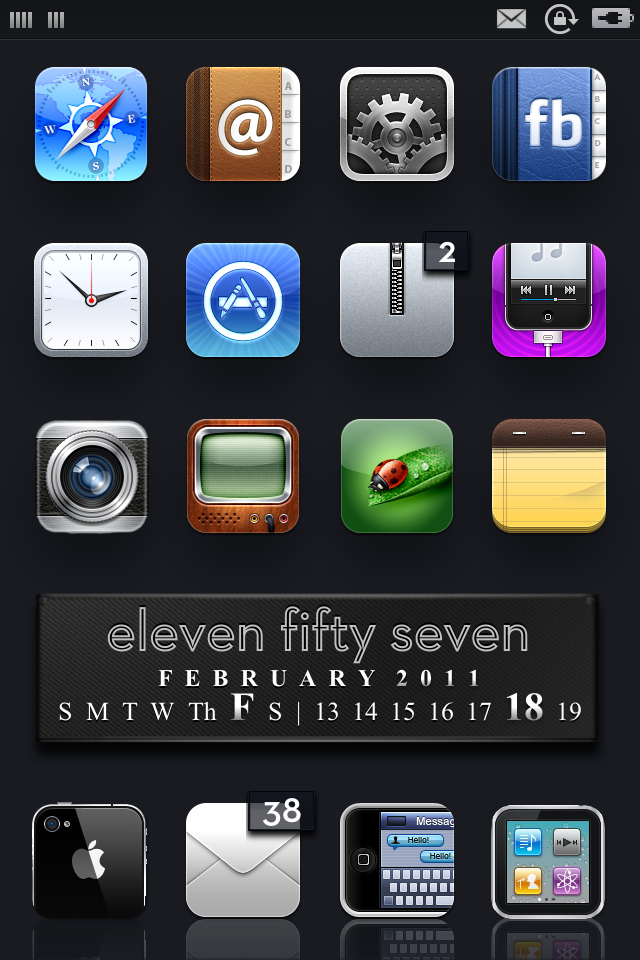The image size is (640, 960).
Task: Open the Contacts address book app
Action: [243, 124]
